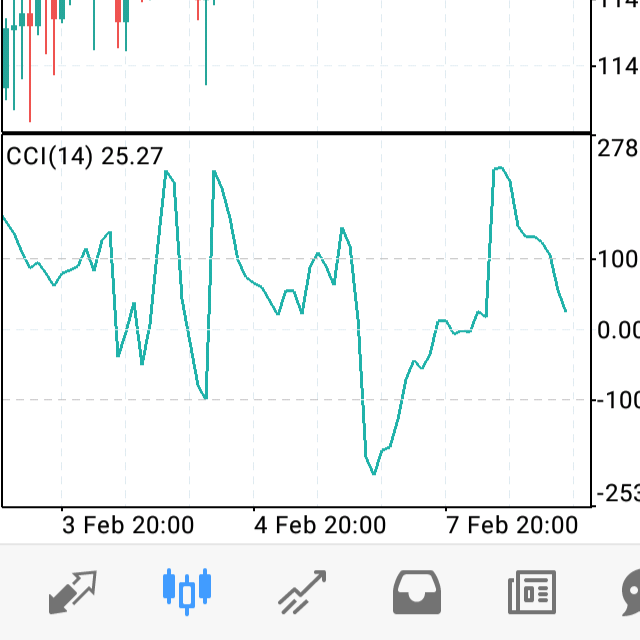Screen dimensions: 640x640
Task: Open the Trade tab
Action: (x=302, y=592)
